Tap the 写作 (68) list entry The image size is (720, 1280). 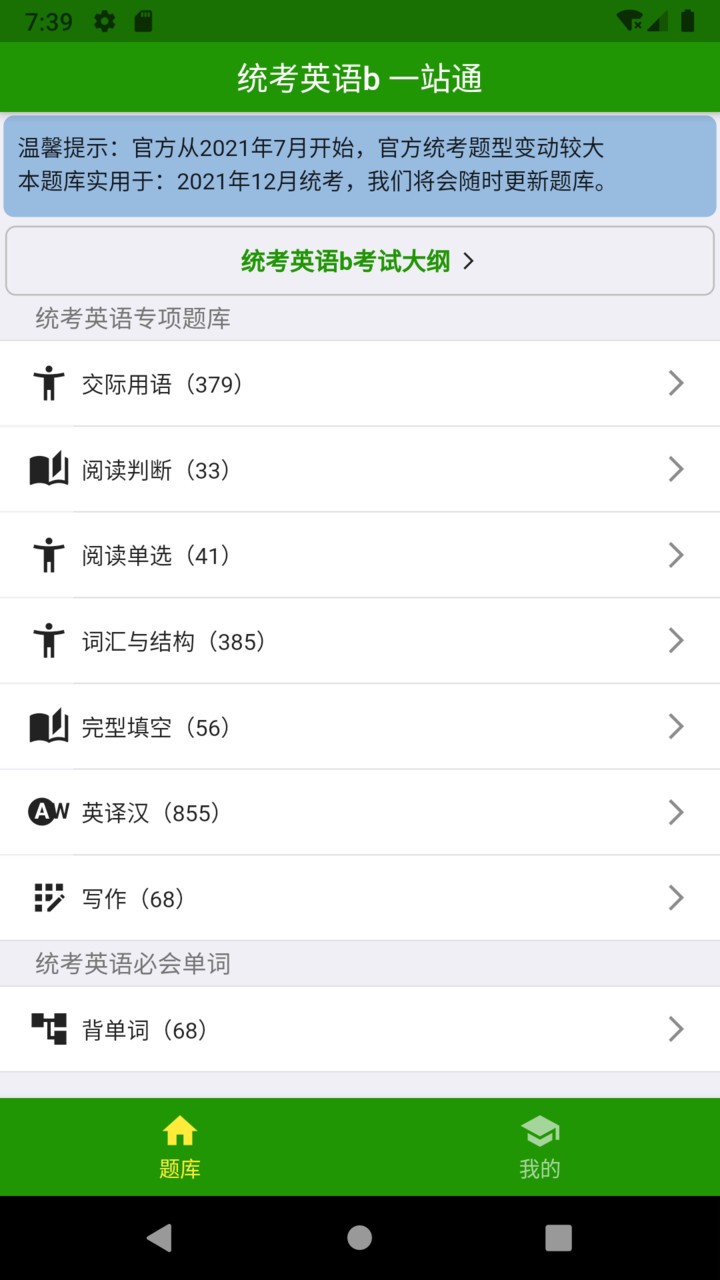360,898
